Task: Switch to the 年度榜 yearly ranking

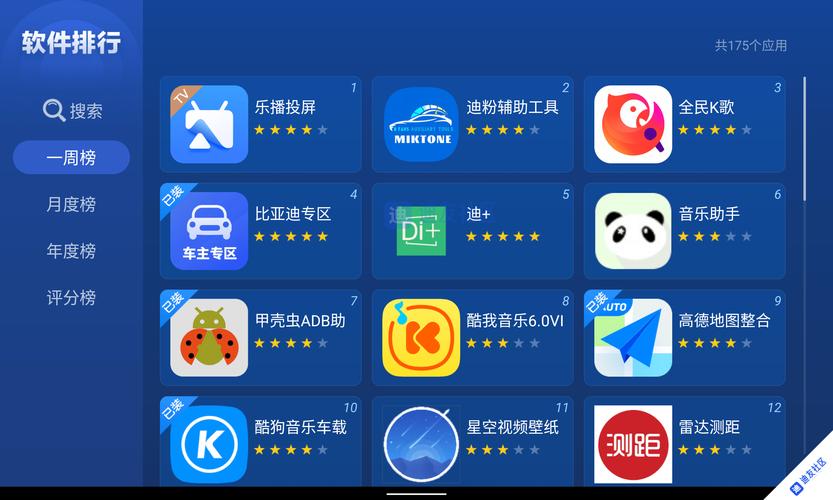Action: point(71,251)
